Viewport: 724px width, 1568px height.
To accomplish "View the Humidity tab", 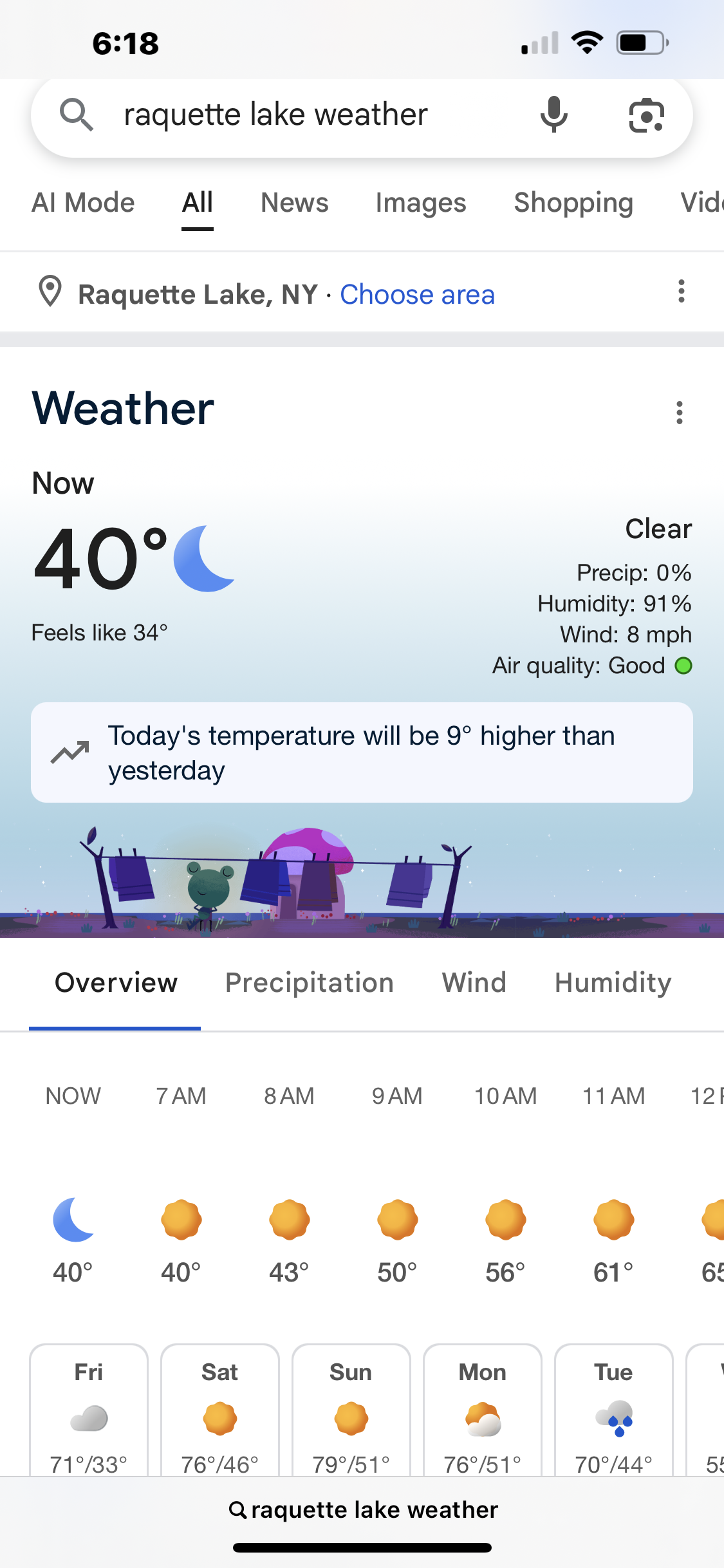I will pyautogui.click(x=613, y=983).
